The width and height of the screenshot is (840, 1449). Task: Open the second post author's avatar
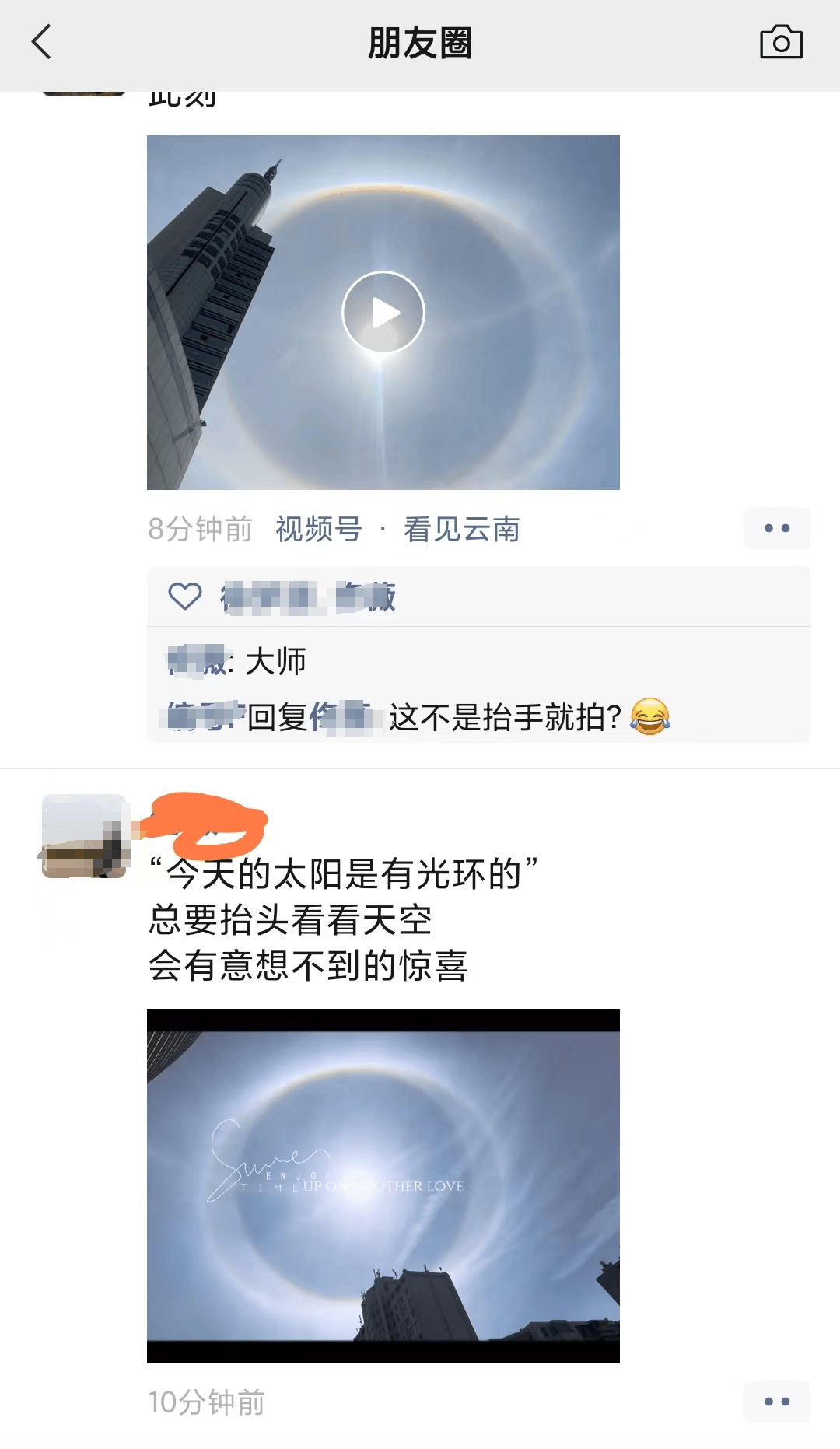point(84,837)
